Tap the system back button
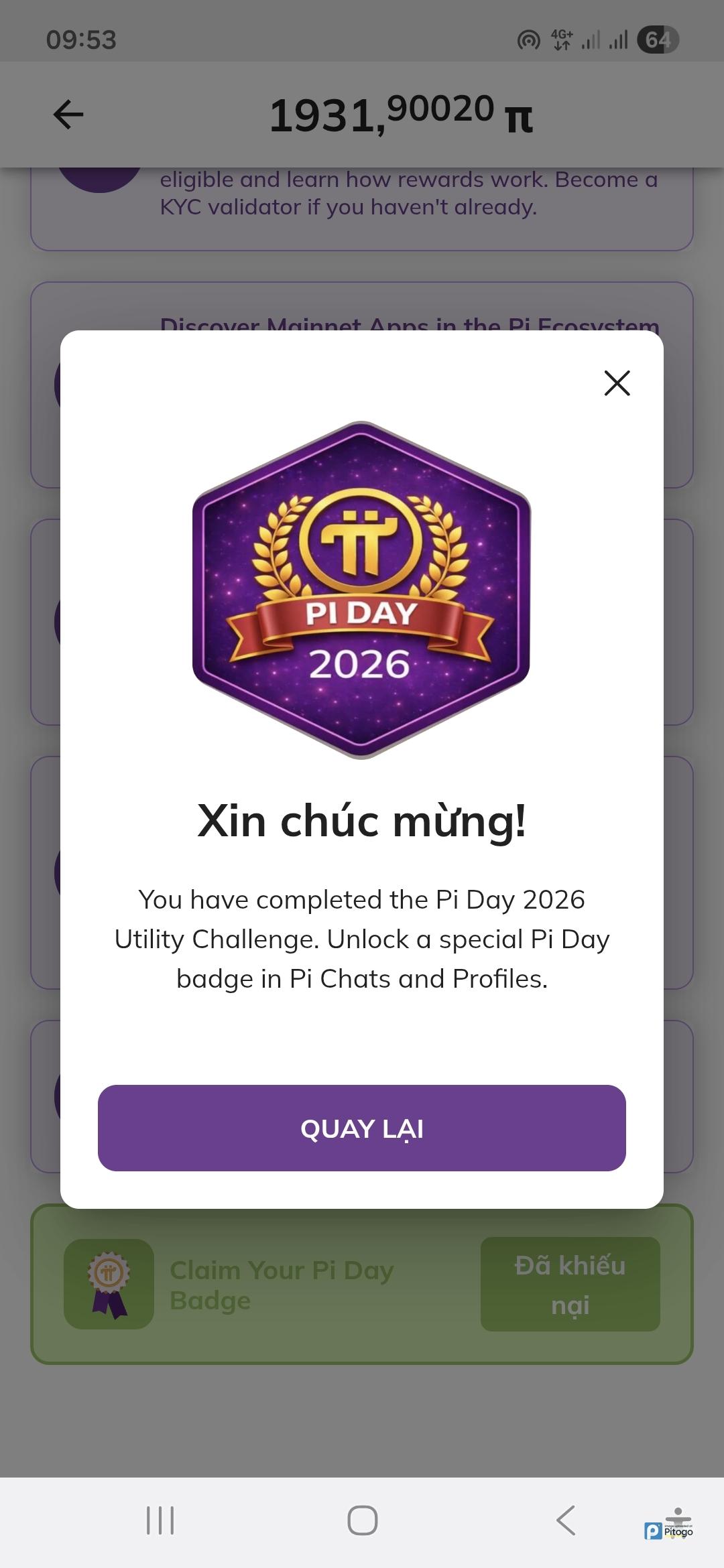The width and height of the screenshot is (724, 1568). pyautogui.click(x=566, y=1520)
